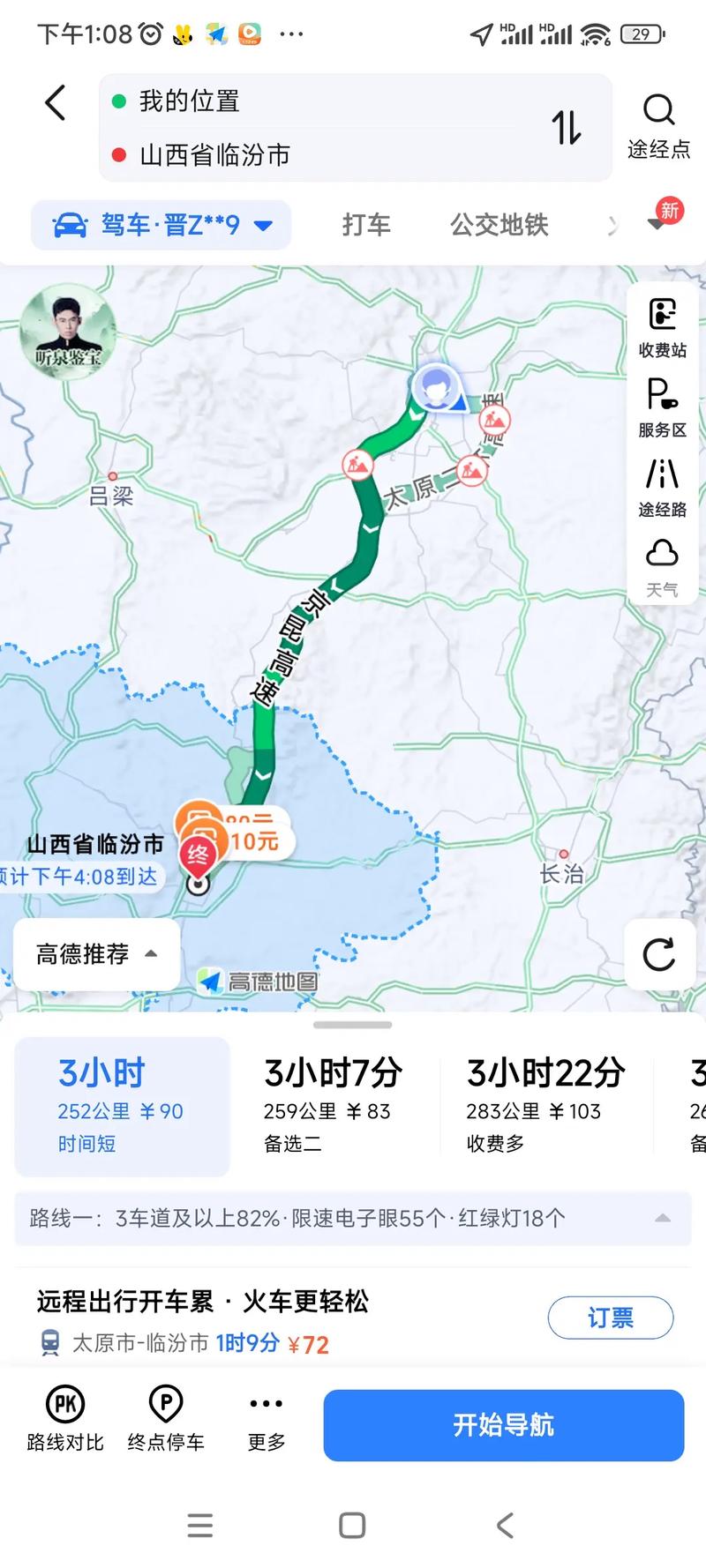View 终点停车 destination parking options
The height and width of the screenshot is (1568, 706).
165,1424
